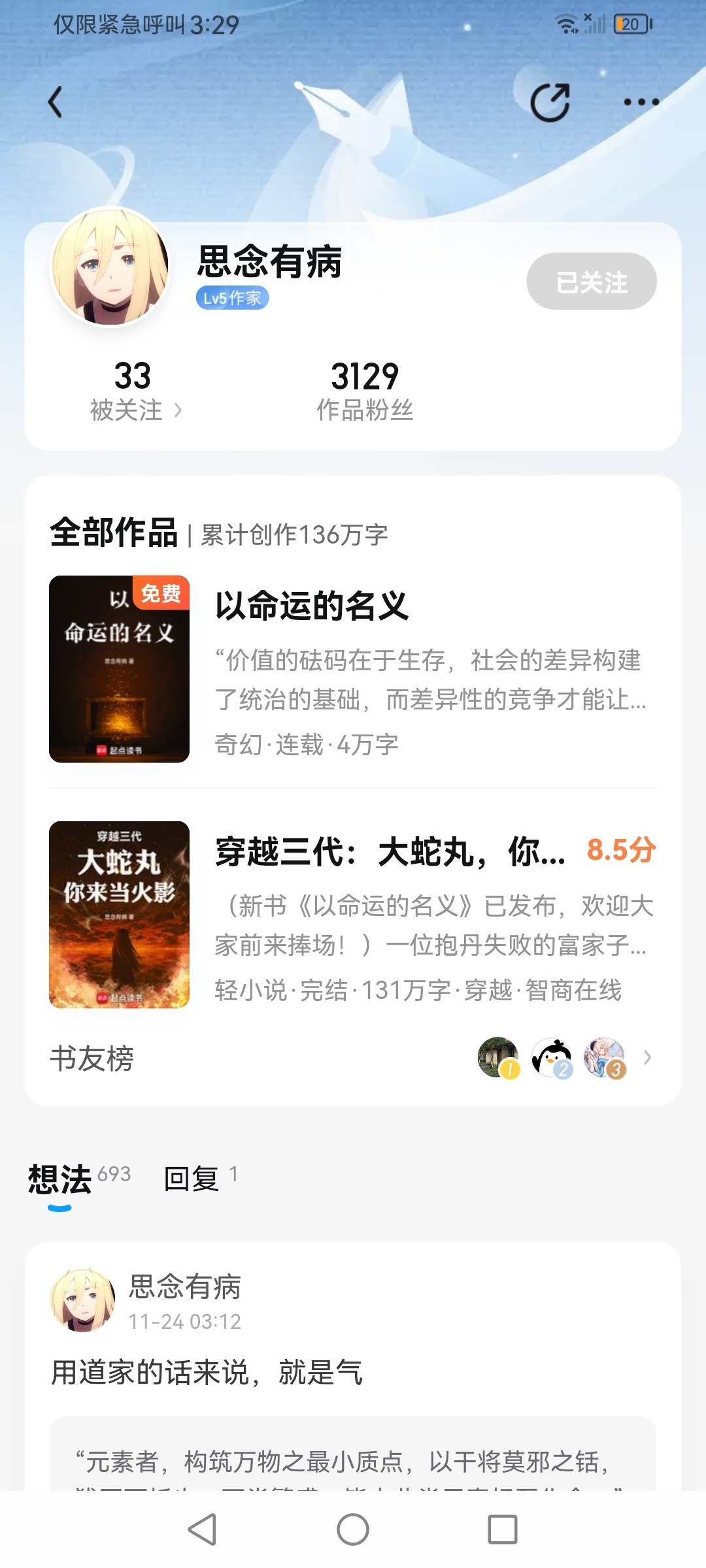Tap the 已关注 follow button
The width and height of the screenshot is (706, 1568).
pos(591,282)
